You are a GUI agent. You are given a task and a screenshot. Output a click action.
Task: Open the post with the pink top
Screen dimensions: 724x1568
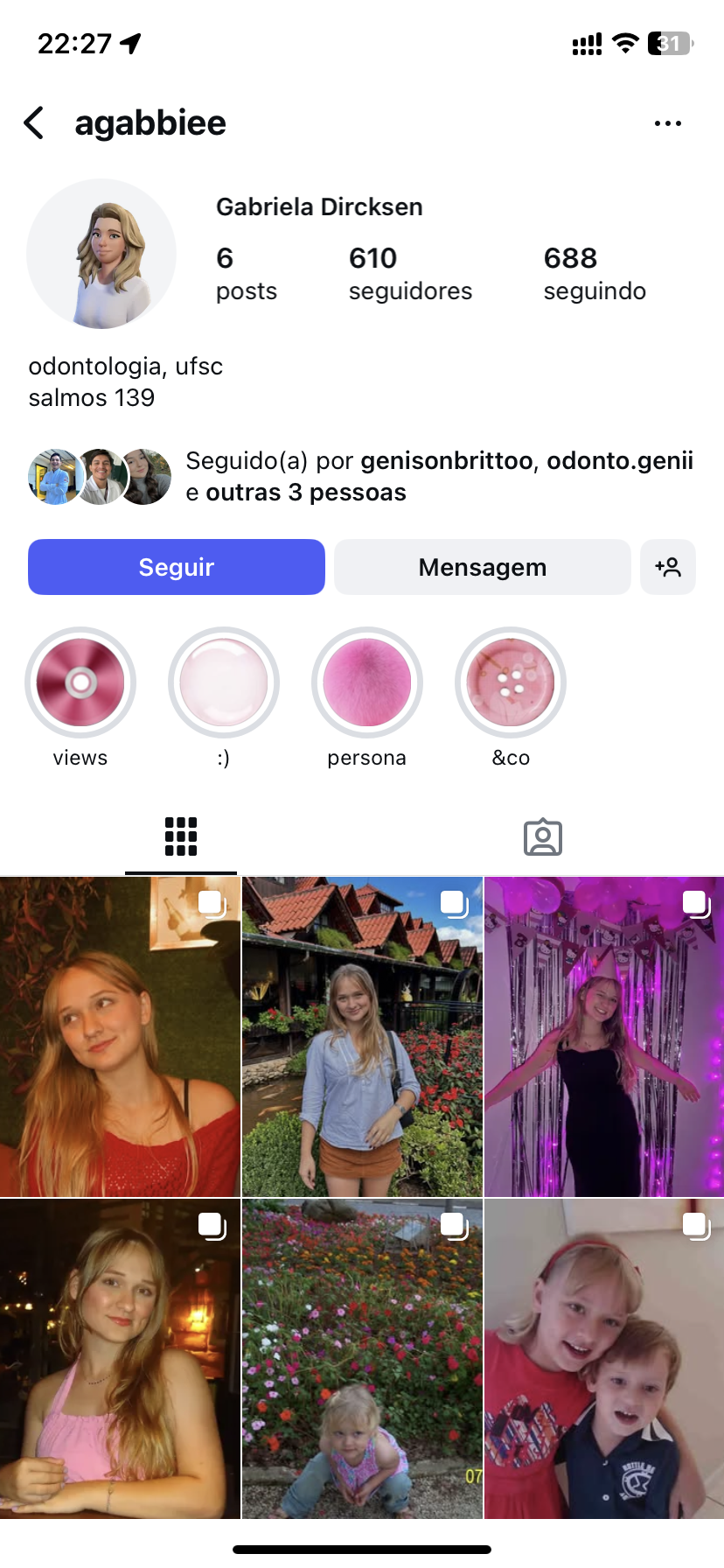120,1359
